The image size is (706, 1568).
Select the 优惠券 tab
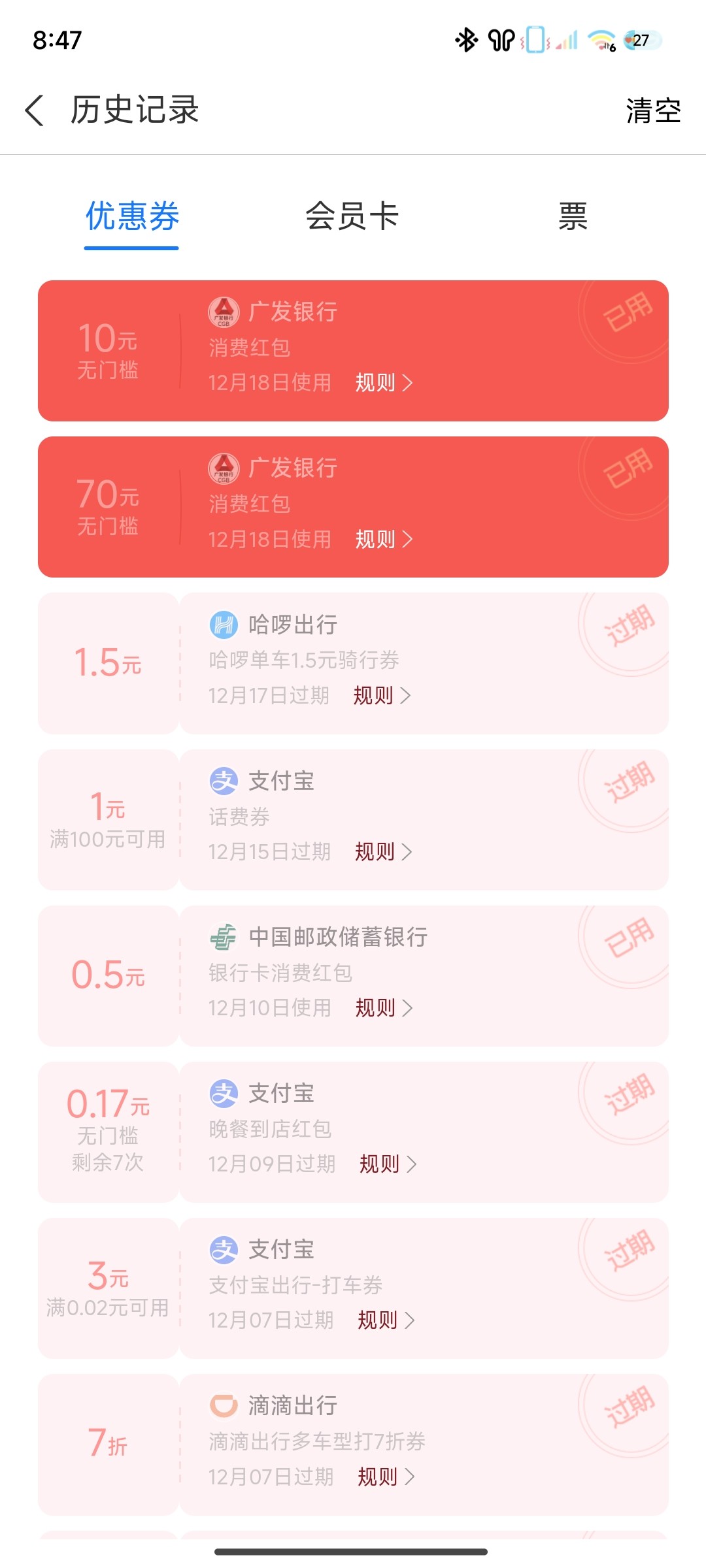132,216
